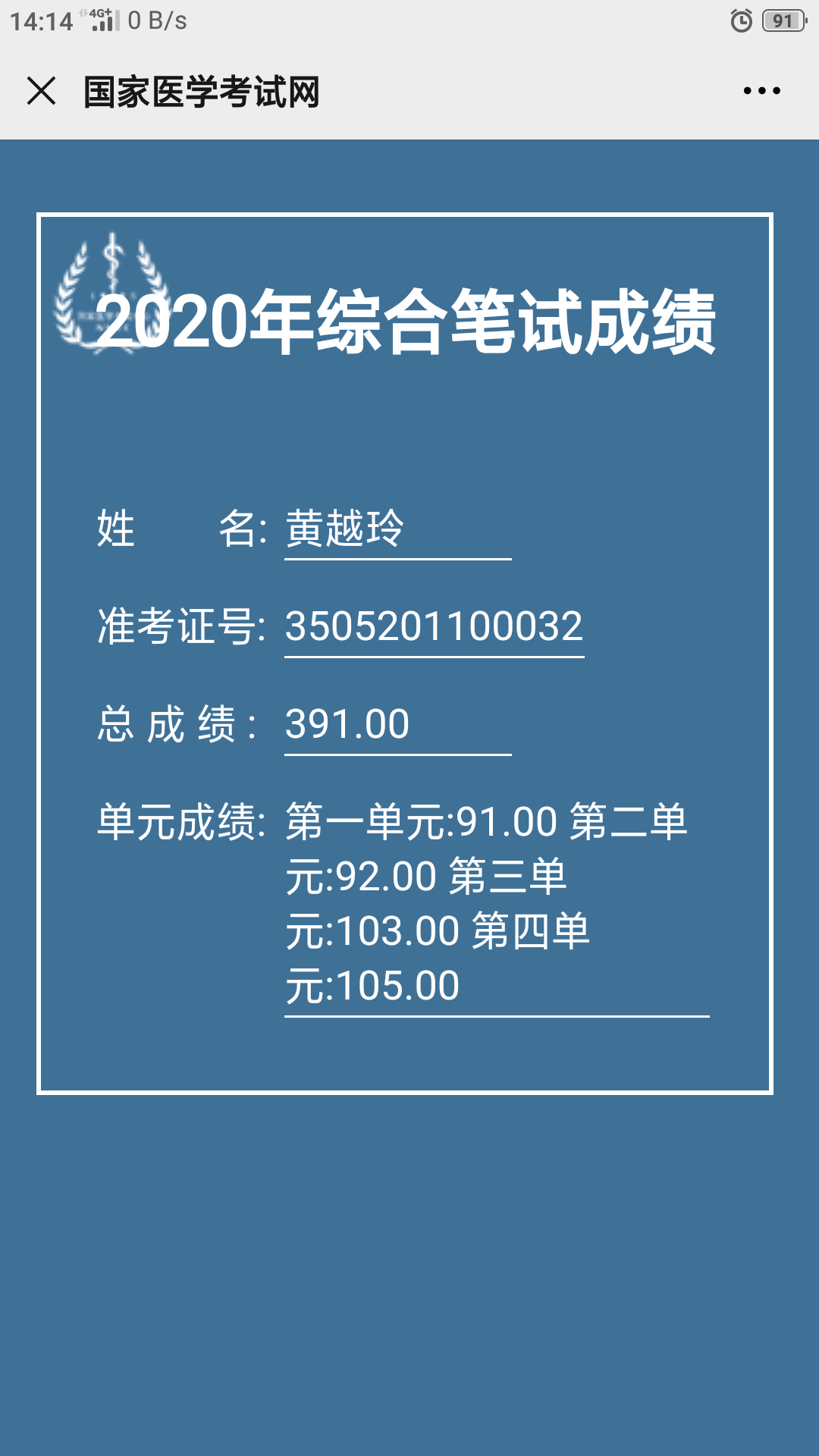Open the three-dot overflow menu
The height and width of the screenshot is (1456, 819).
pos(761,91)
